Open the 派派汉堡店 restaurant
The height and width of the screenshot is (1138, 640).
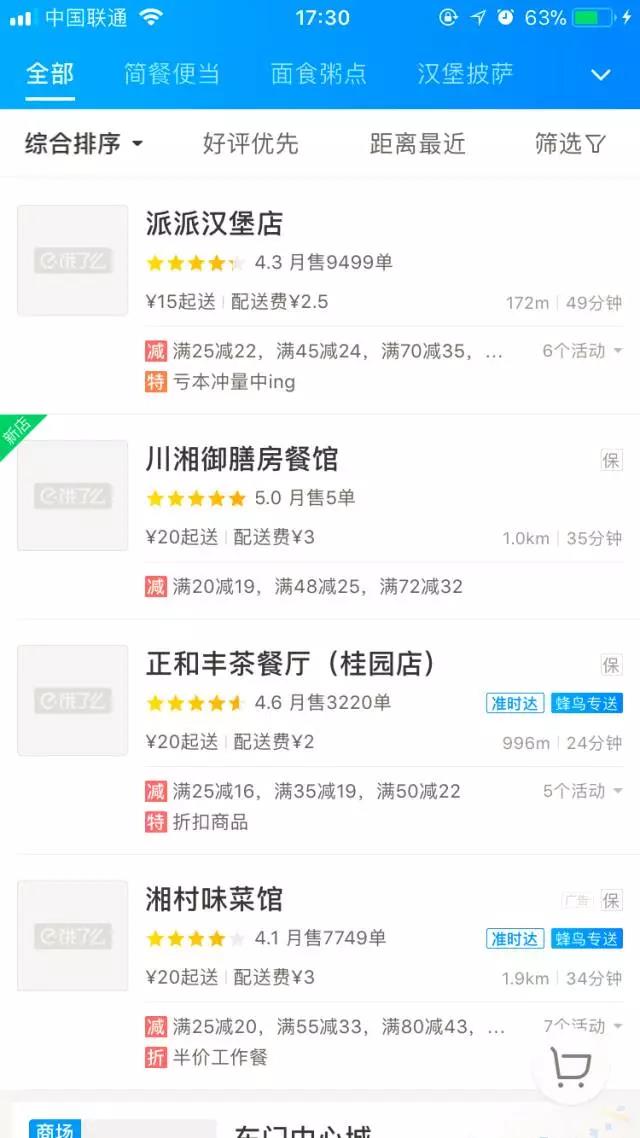point(214,223)
